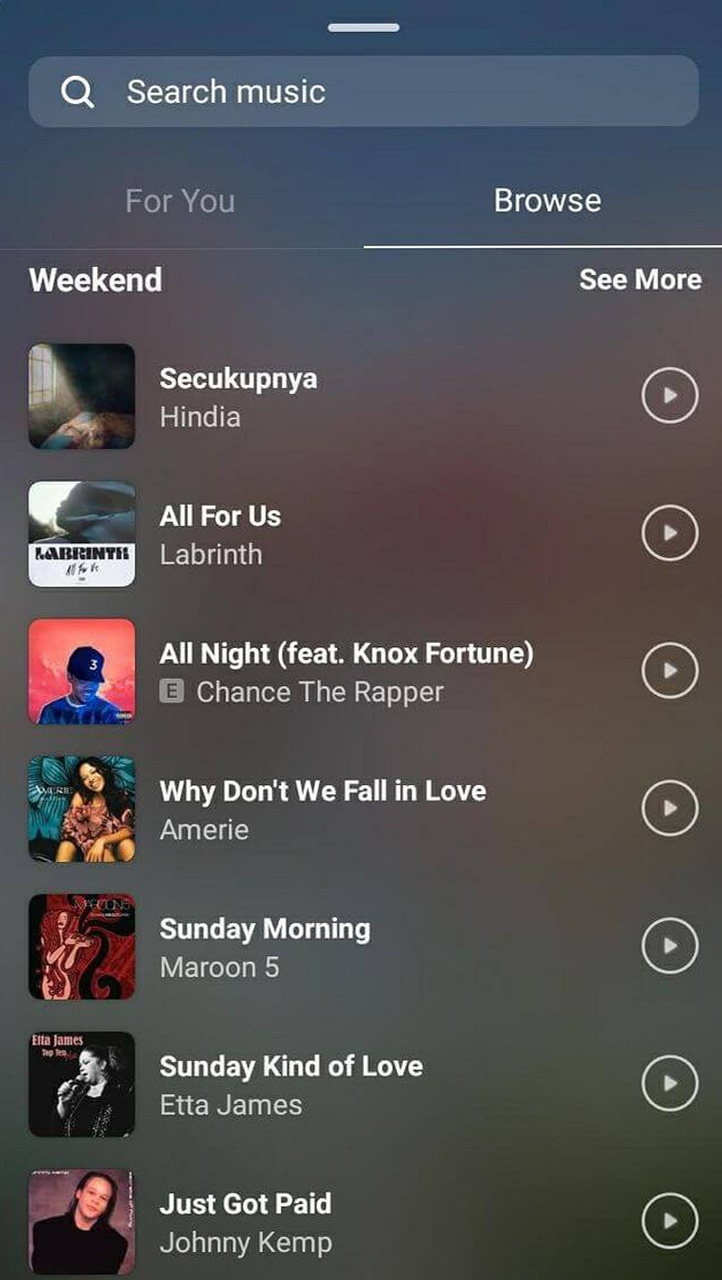This screenshot has width=722, height=1280.
Task: Preview All Night by Chance The Rapper
Action: [669, 671]
